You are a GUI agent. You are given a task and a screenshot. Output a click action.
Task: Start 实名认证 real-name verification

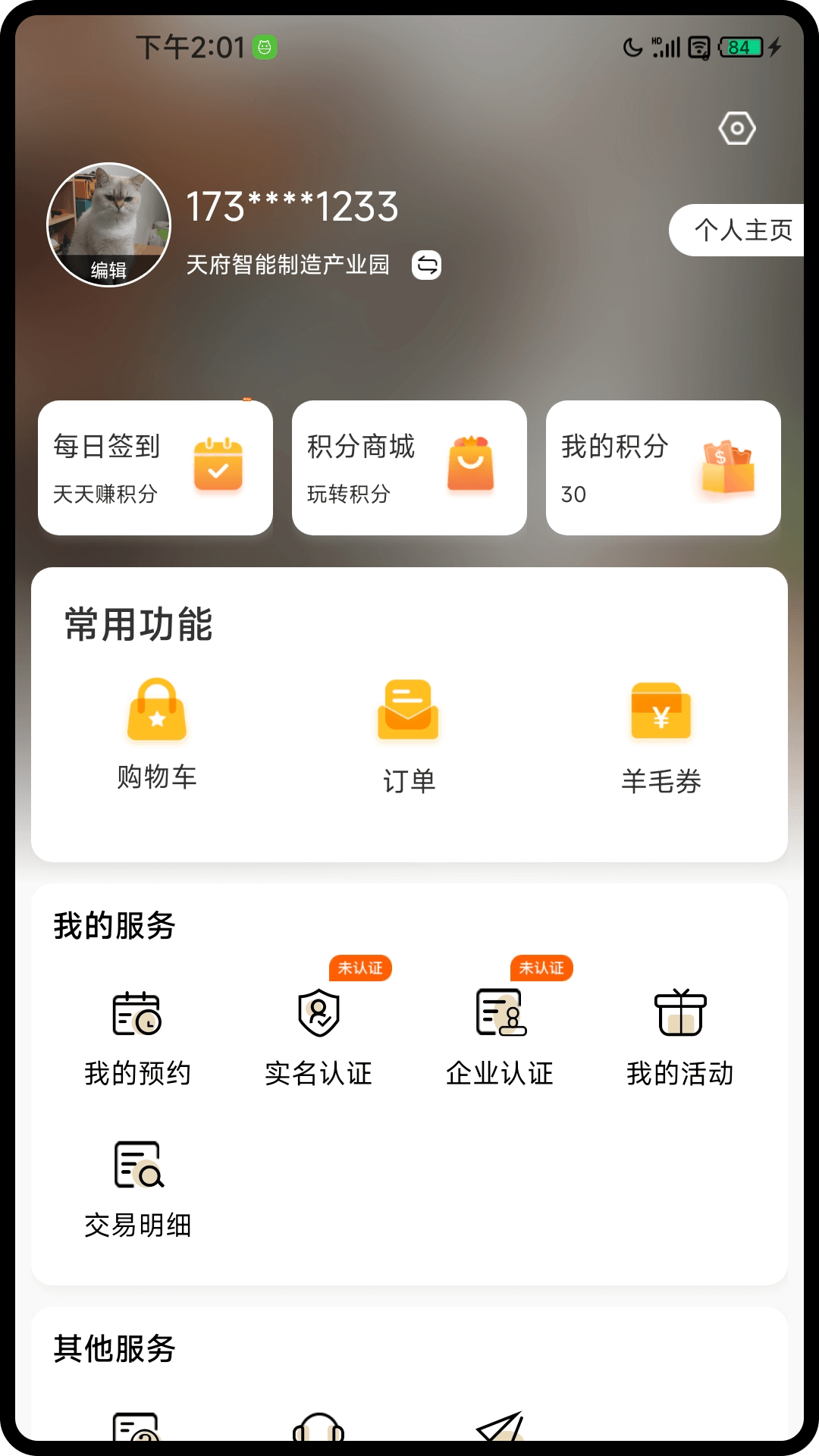pyautogui.click(x=318, y=1037)
